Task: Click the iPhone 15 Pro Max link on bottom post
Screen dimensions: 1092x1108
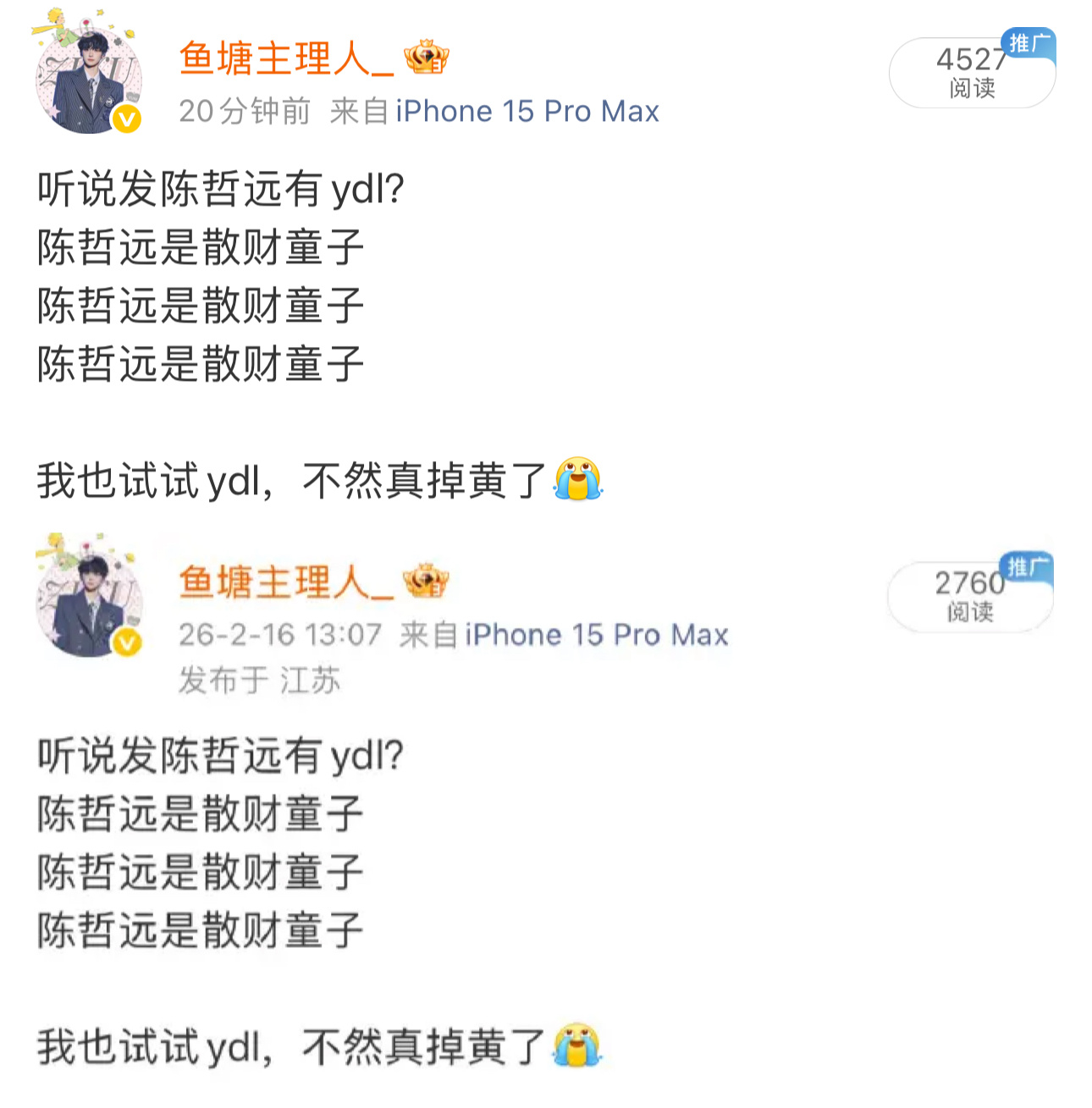Action: [598, 634]
